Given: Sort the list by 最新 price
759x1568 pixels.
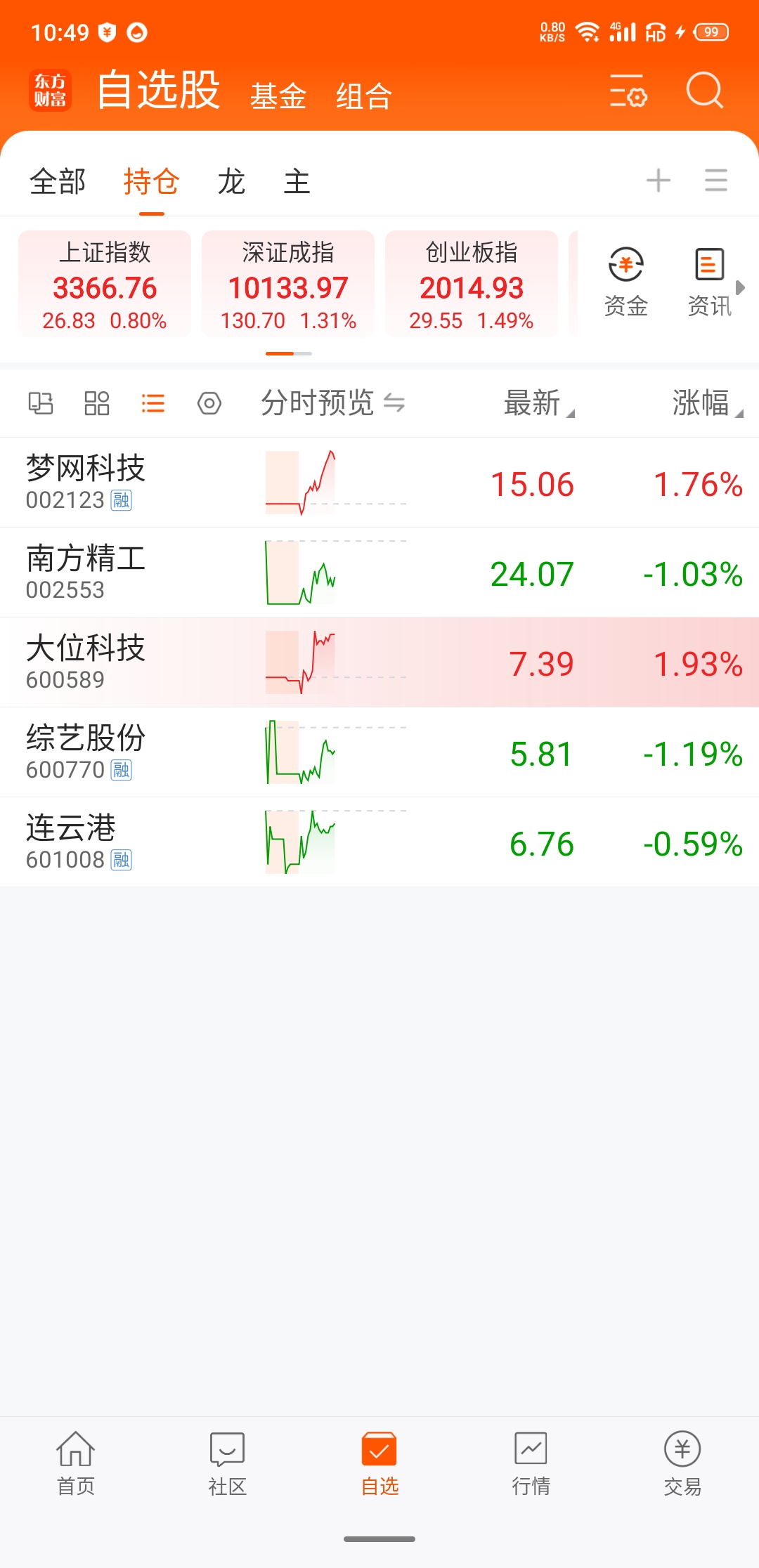Looking at the screenshot, I should point(539,403).
